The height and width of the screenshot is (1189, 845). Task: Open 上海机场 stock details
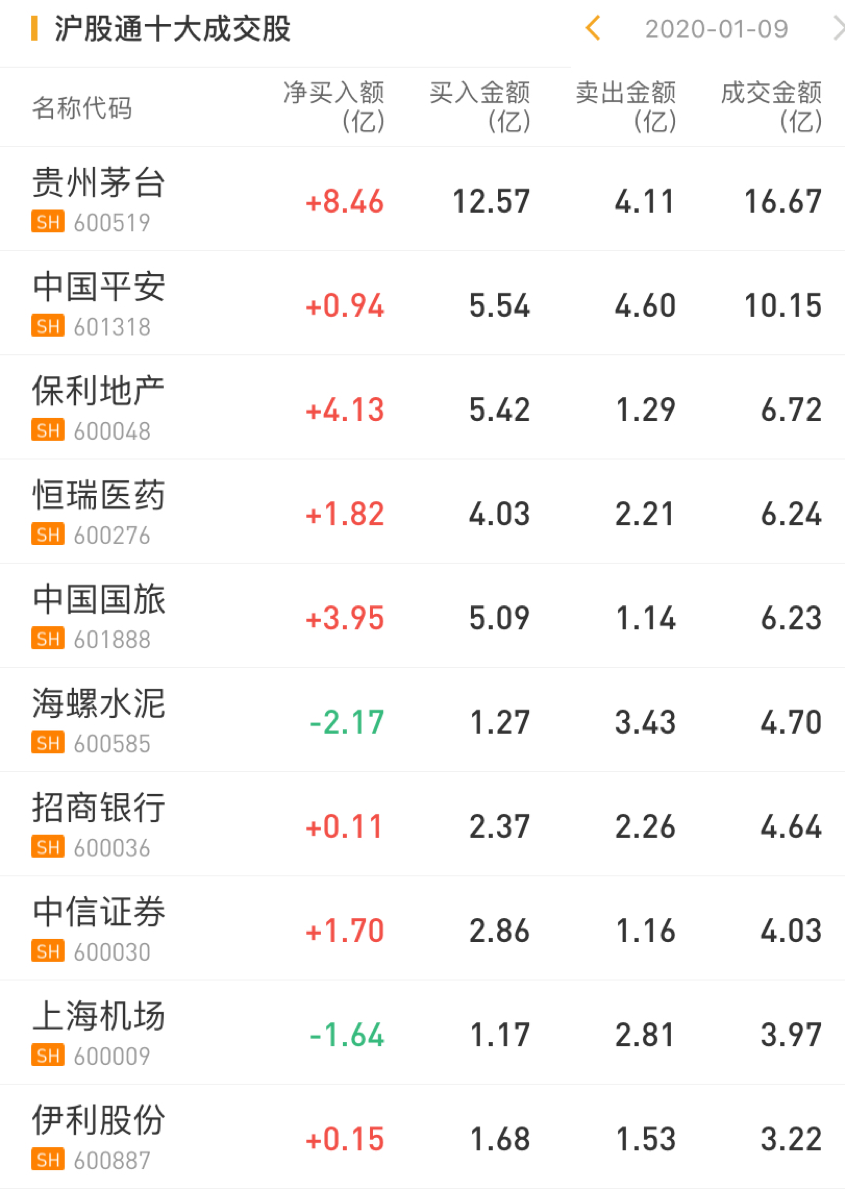click(99, 1031)
